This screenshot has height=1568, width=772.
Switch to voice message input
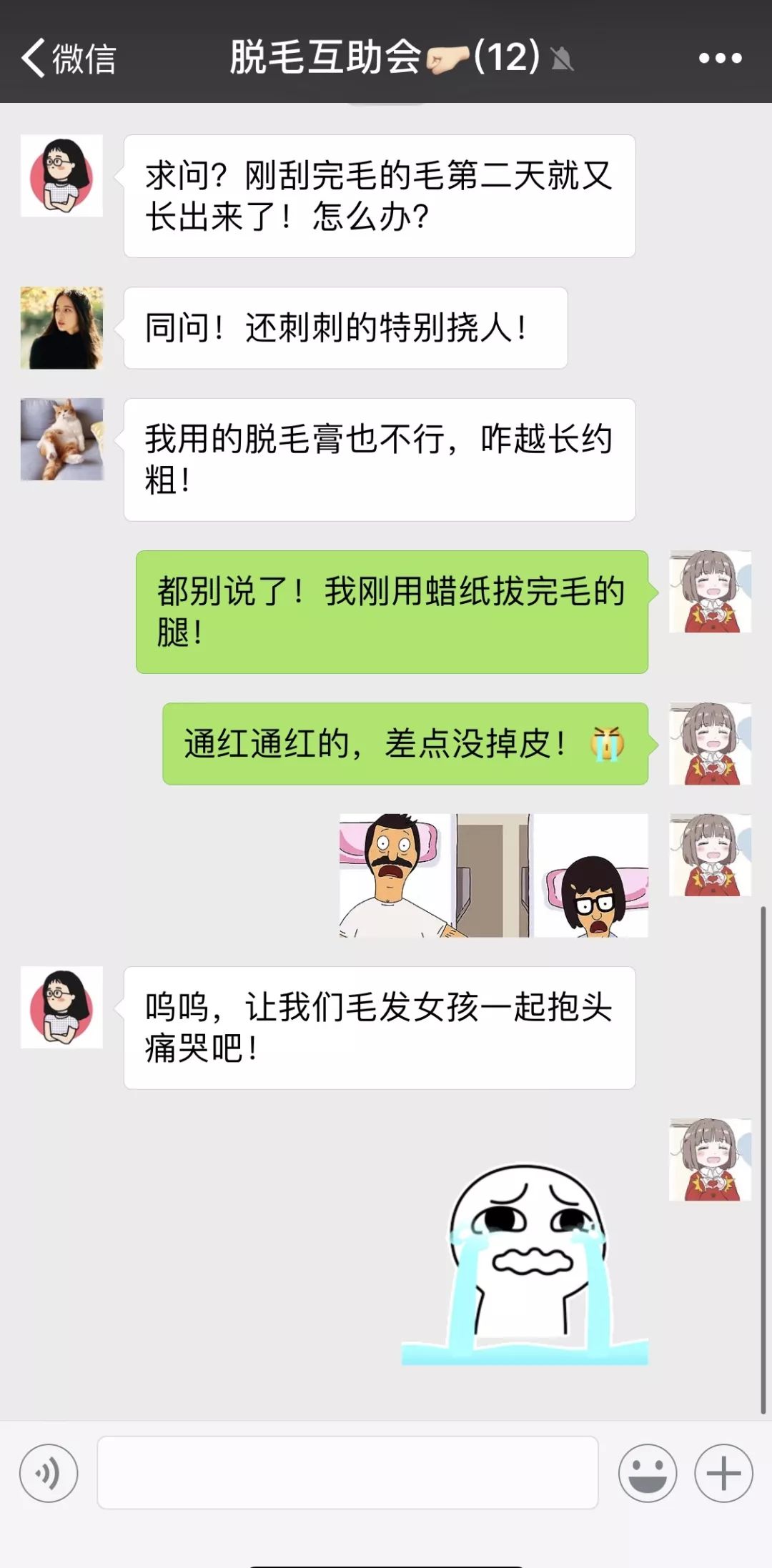coord(49,1473)
